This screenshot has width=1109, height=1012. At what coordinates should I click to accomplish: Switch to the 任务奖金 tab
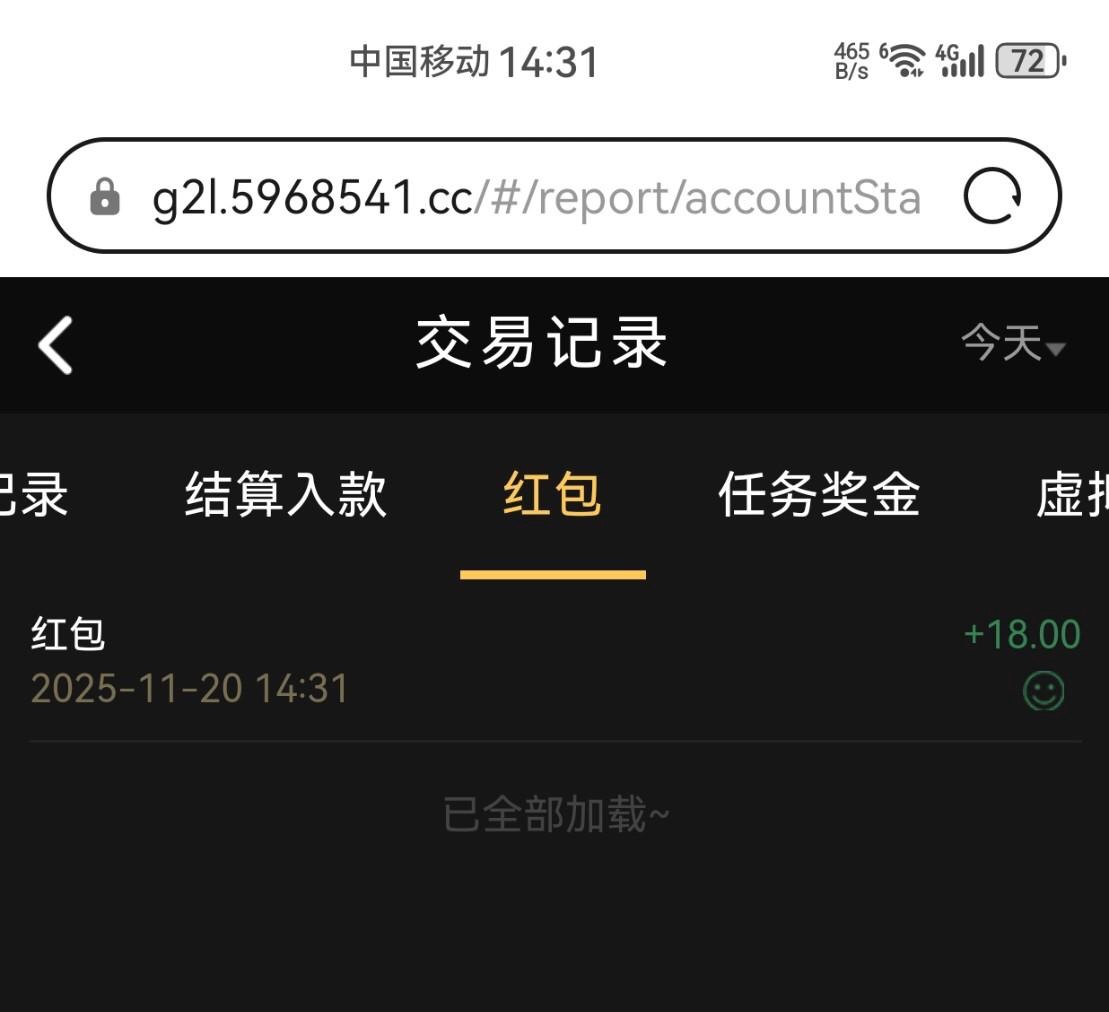818,495
